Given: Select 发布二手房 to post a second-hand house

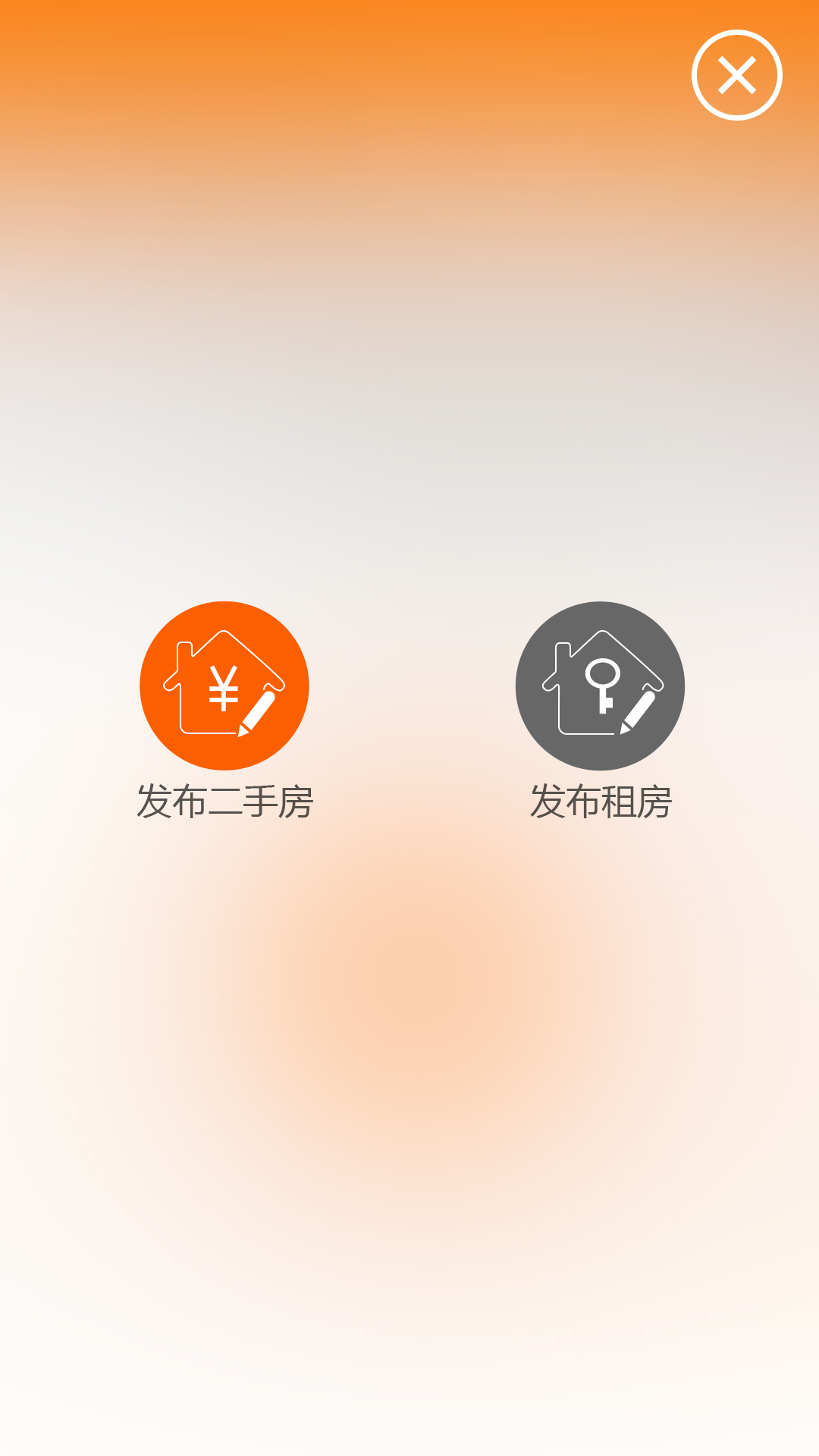Looking at the screenshot, I should [224, 686].
